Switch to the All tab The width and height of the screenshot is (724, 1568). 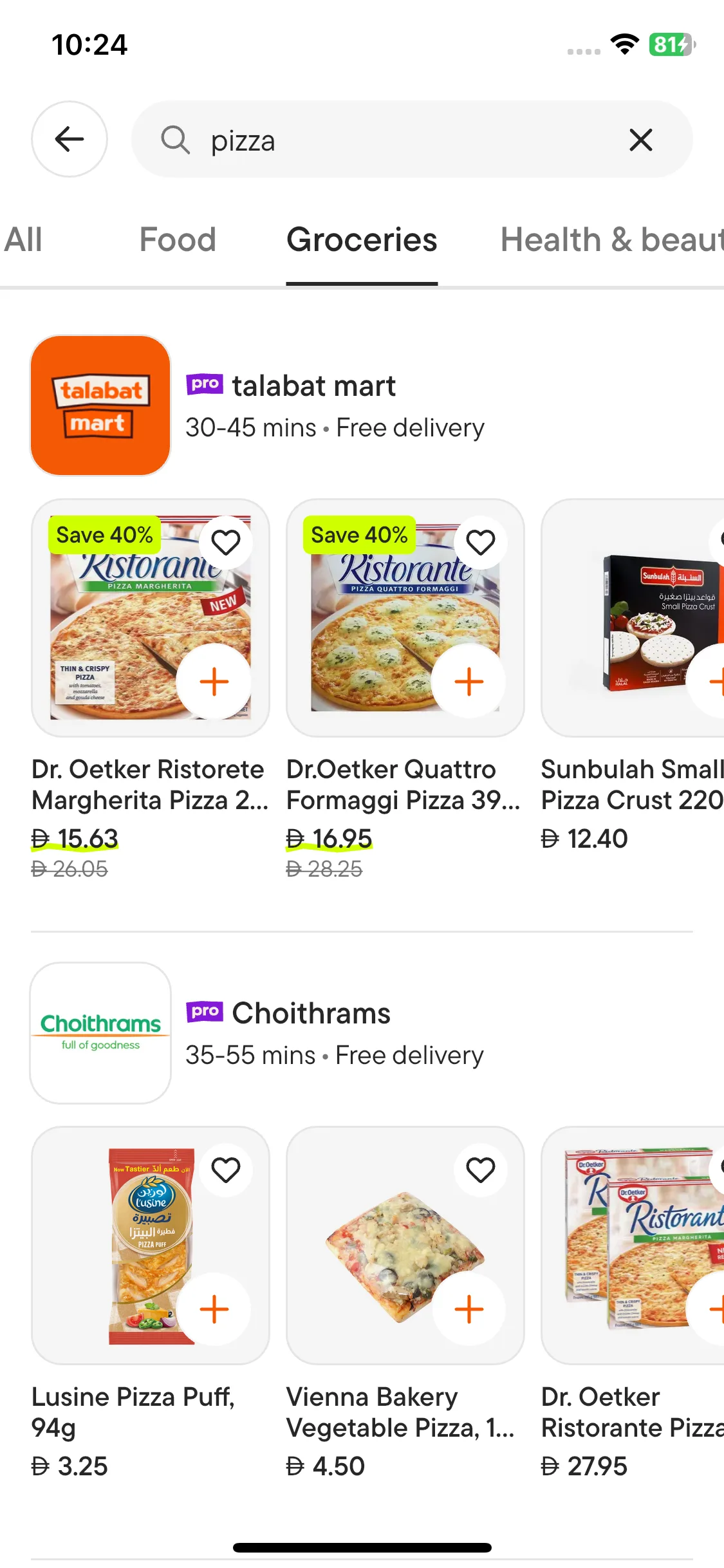click(x=23, y=240)
